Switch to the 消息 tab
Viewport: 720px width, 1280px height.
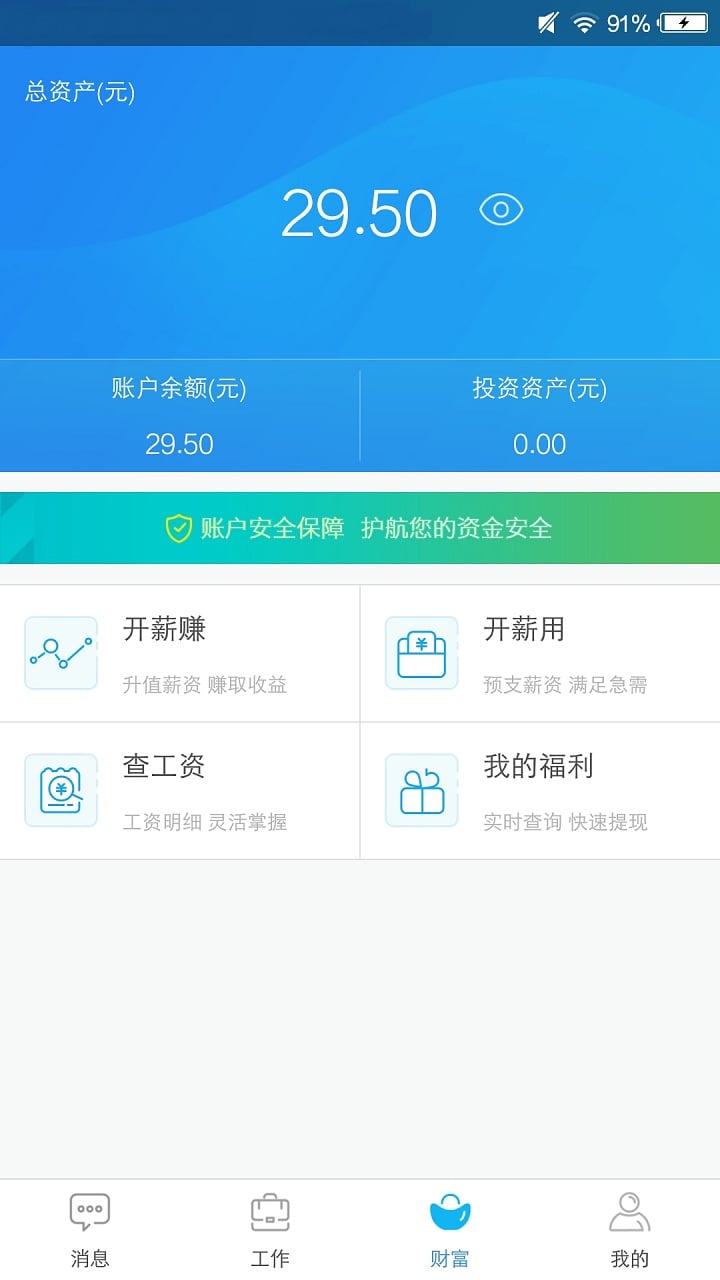(x=90, y=1230)
